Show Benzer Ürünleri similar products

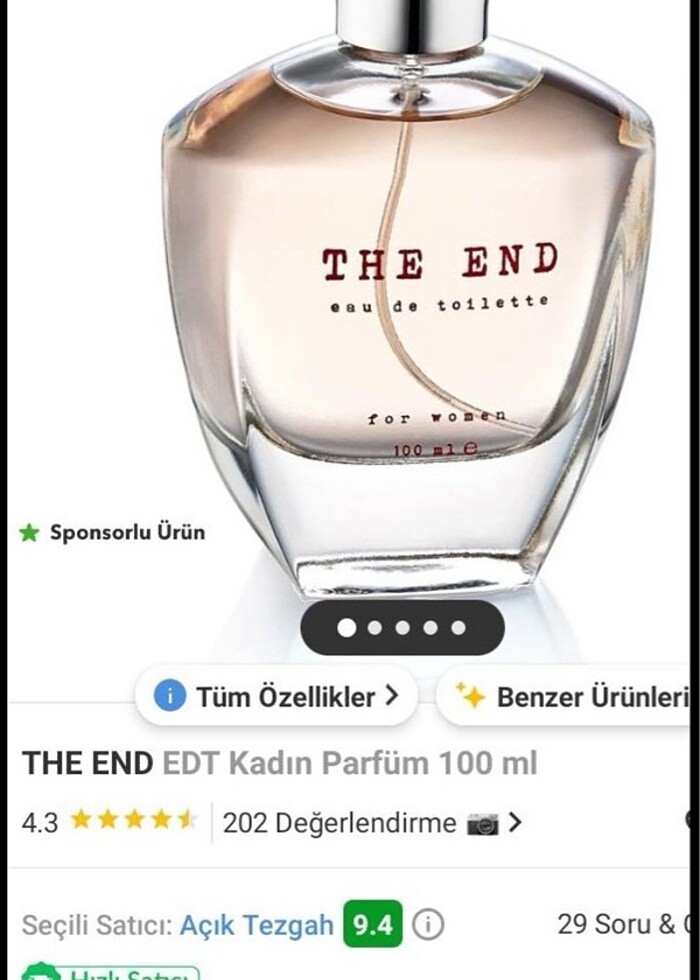570,696
